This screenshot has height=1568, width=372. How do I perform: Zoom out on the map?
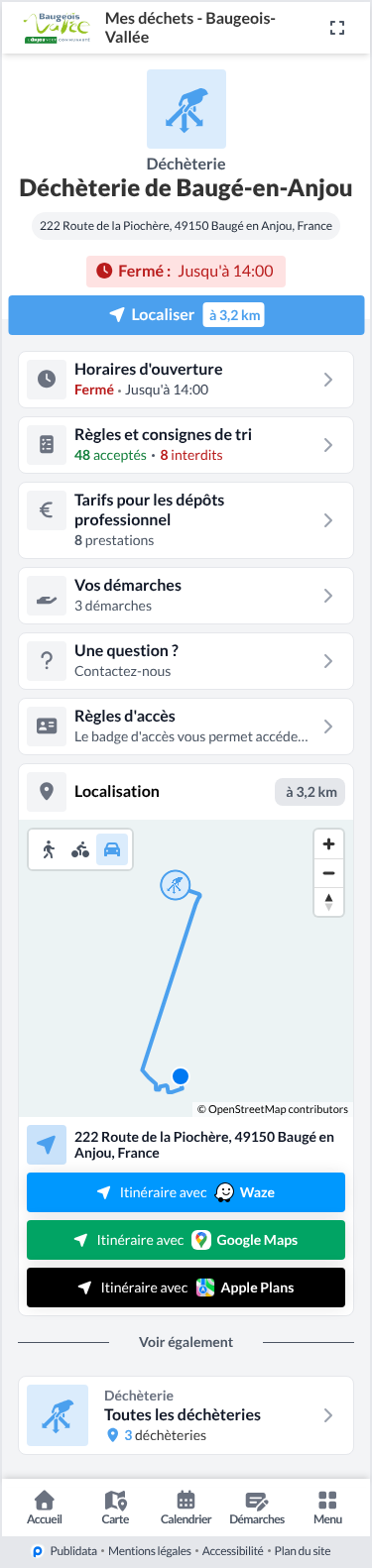click(x=328, y=873)
